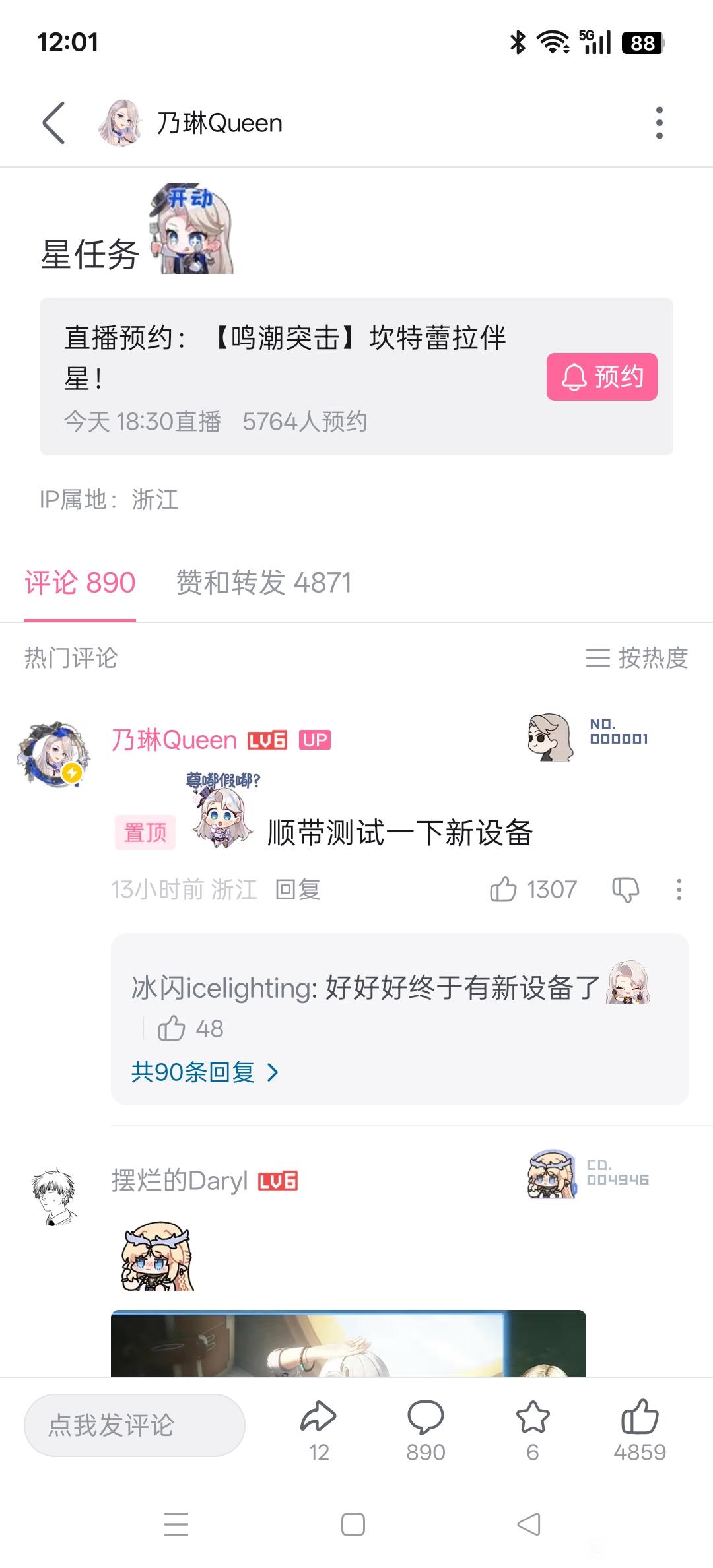Open more options on the pinned comment
Viewport: 713px width, 1568px height.
[x=679, y=890]
